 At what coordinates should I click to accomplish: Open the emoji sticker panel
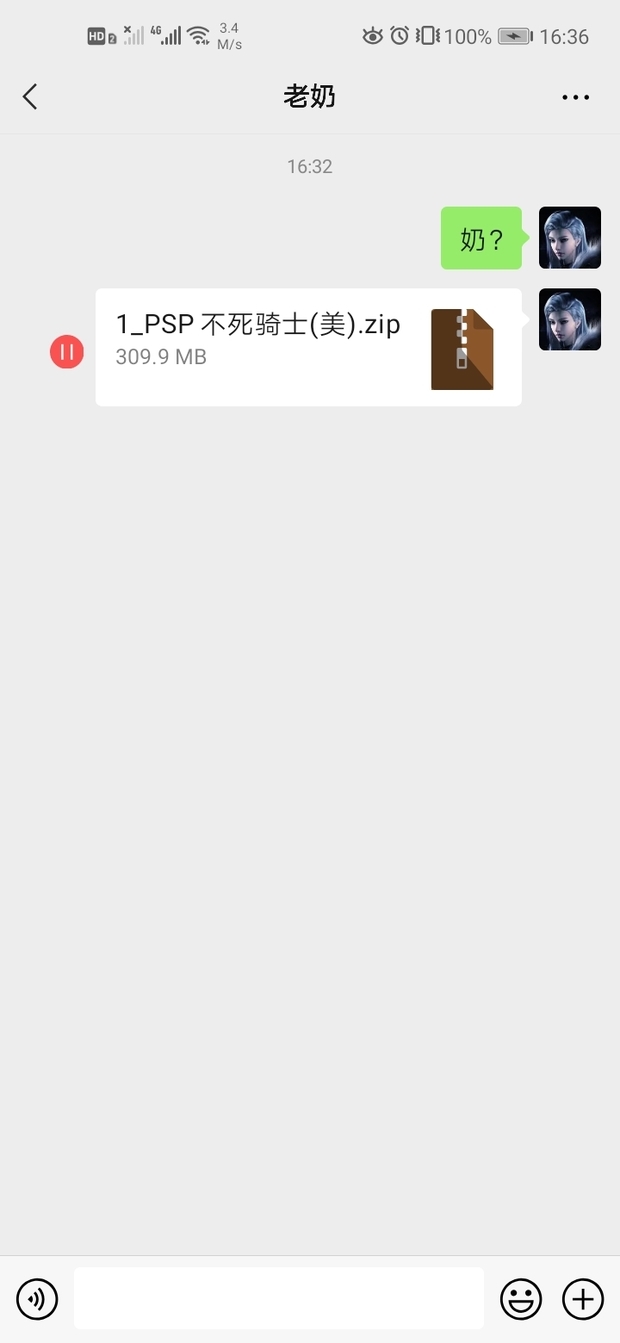[x=520, y=1299]
